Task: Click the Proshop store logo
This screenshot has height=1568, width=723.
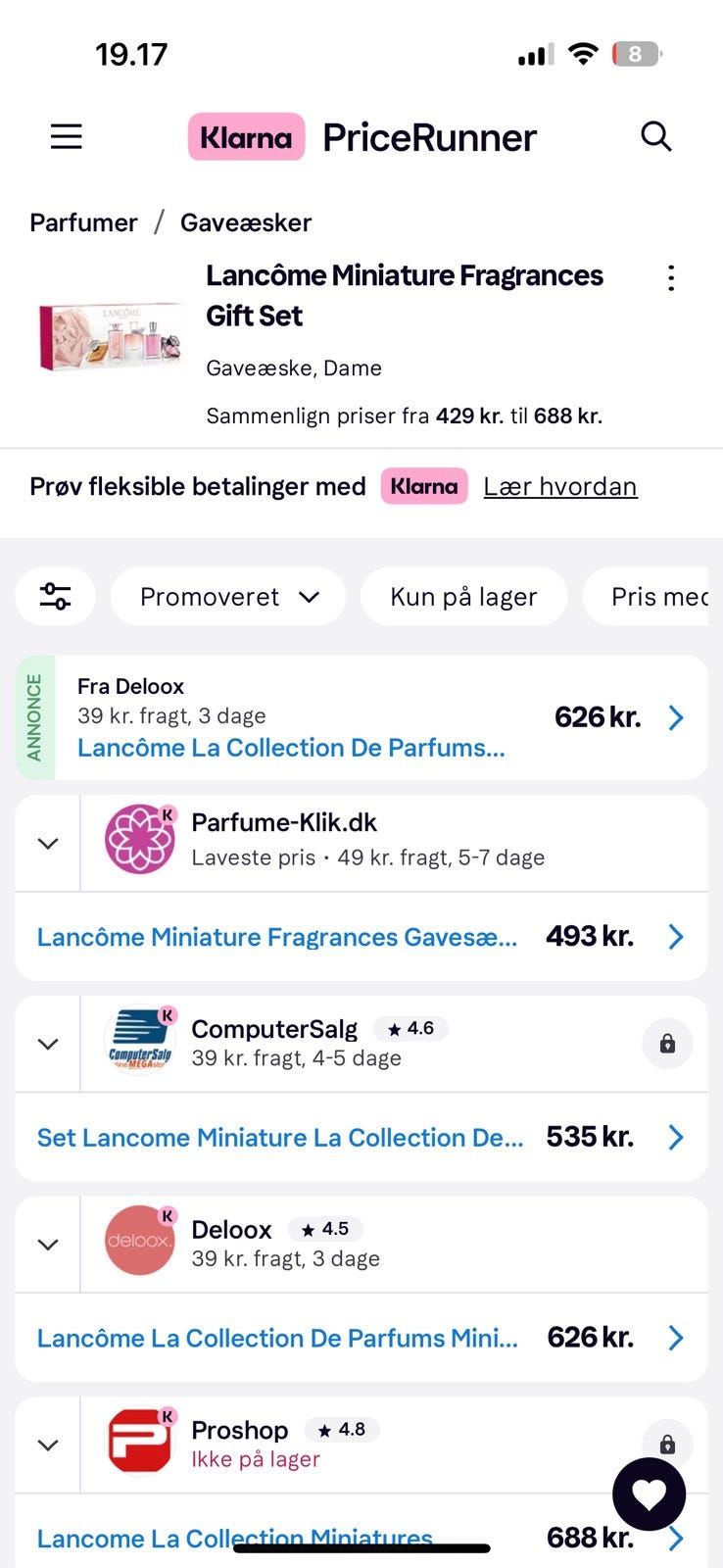Action: [139, 1444]
